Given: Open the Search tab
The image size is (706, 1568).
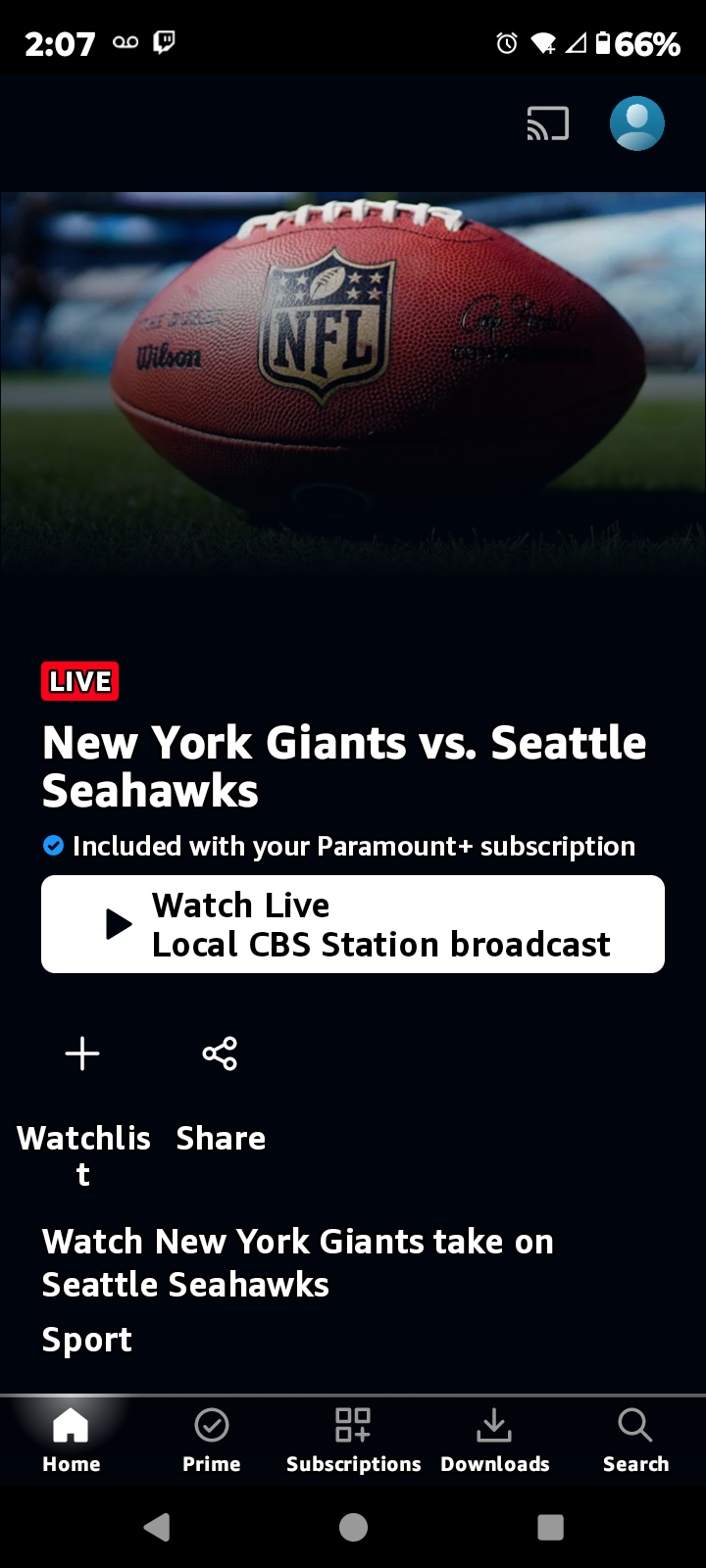Looking at the screenshot, I should click(635, 1440).
